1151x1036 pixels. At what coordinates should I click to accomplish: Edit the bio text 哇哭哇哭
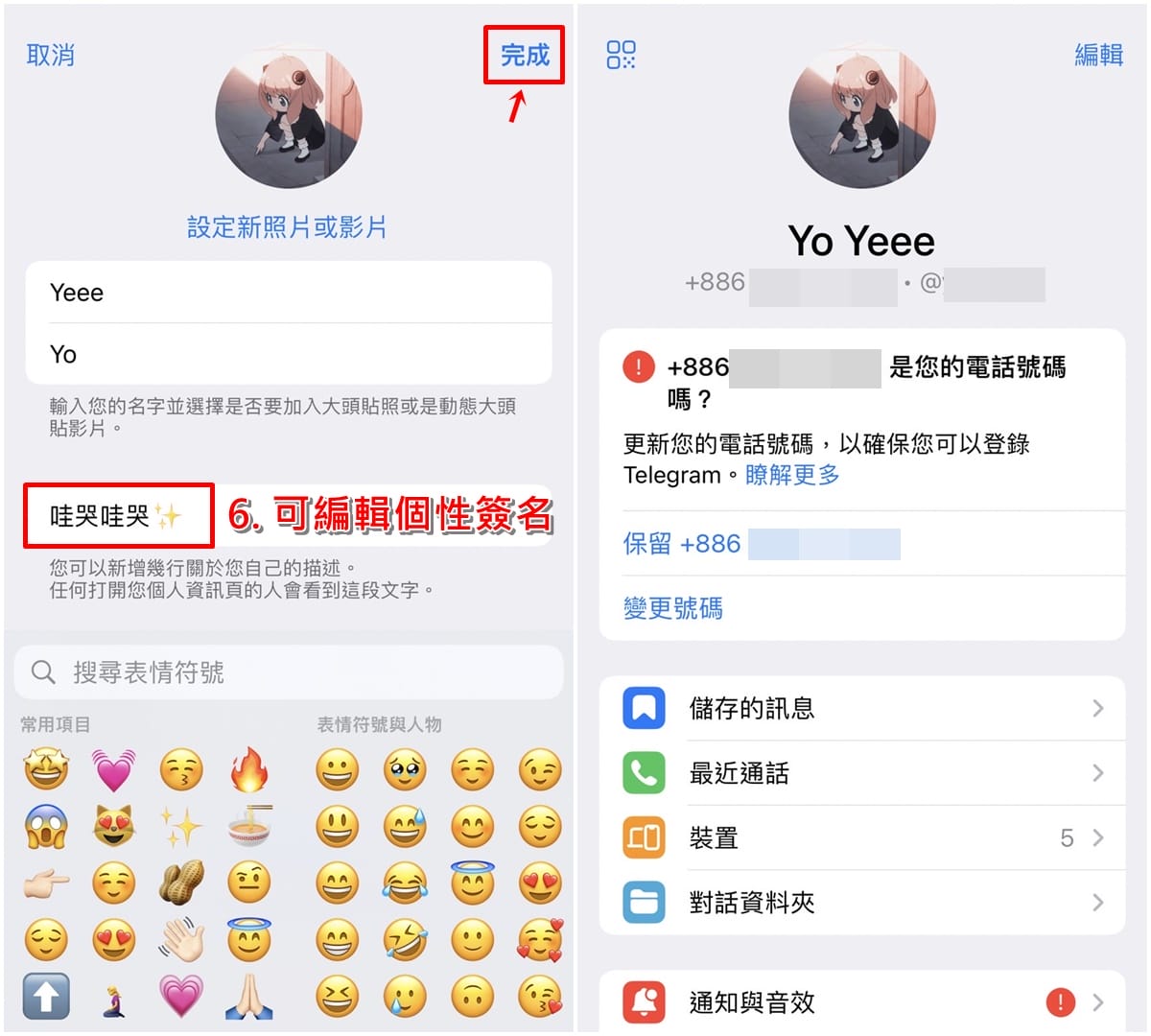[x=115, y=516]
